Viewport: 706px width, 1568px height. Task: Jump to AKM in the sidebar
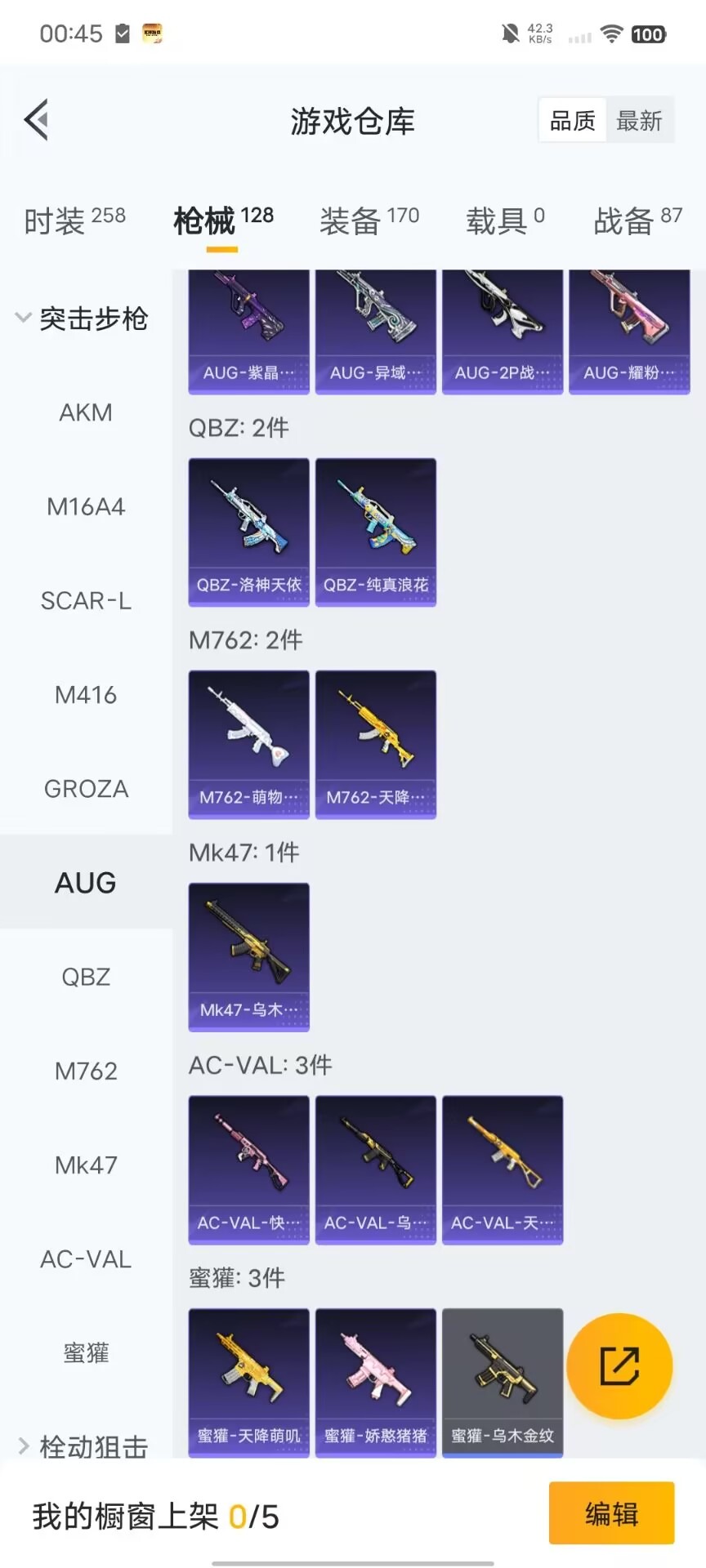[x=86, y=412]
